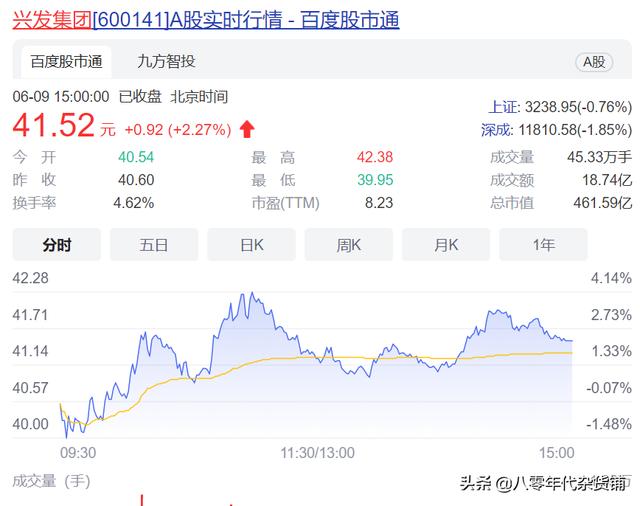Screen dimensions: 640x506
Task: Switch to the 周K chart
Action: click(348, 244)
